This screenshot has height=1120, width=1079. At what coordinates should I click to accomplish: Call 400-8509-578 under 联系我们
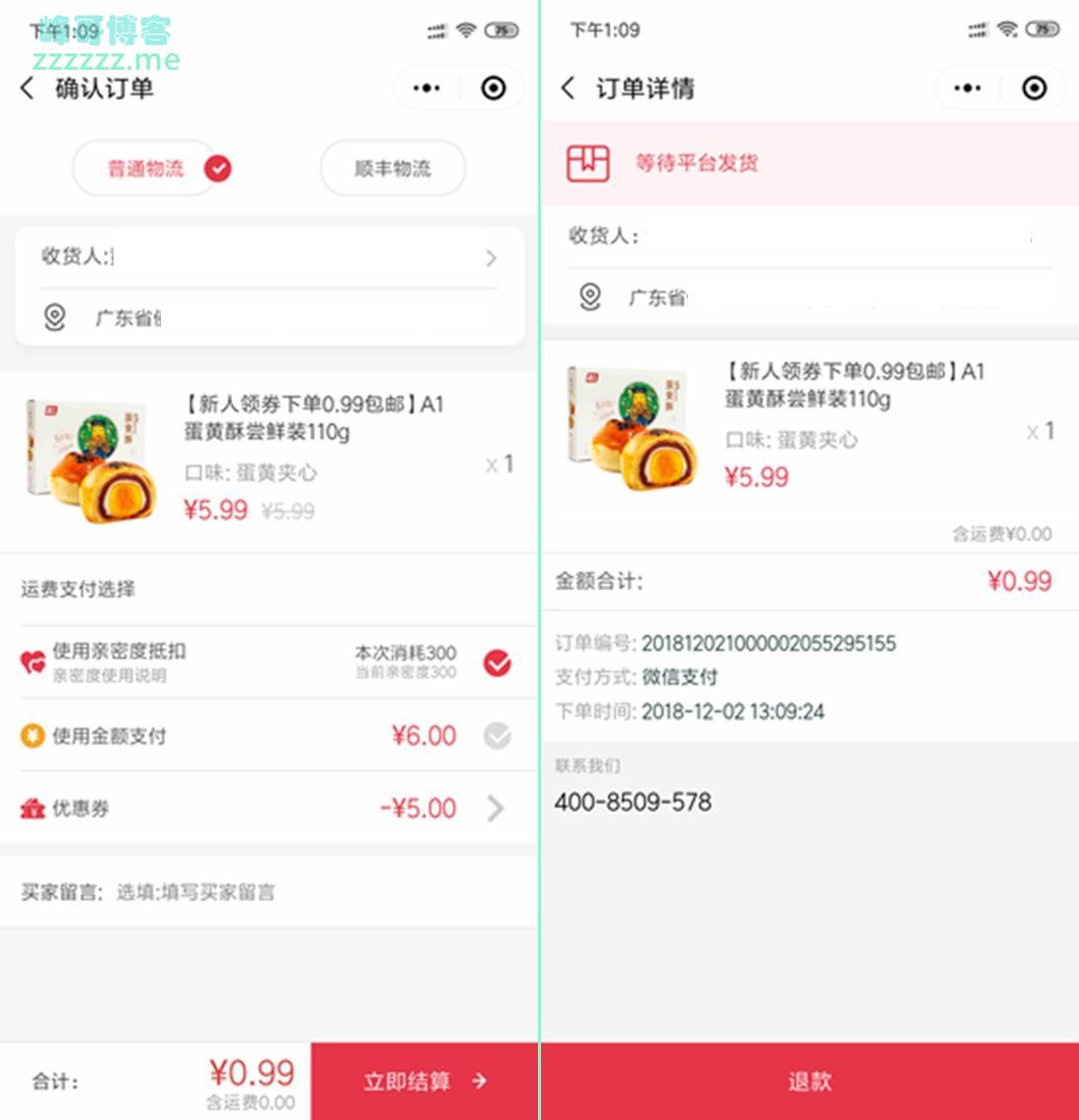coord(633,801)
